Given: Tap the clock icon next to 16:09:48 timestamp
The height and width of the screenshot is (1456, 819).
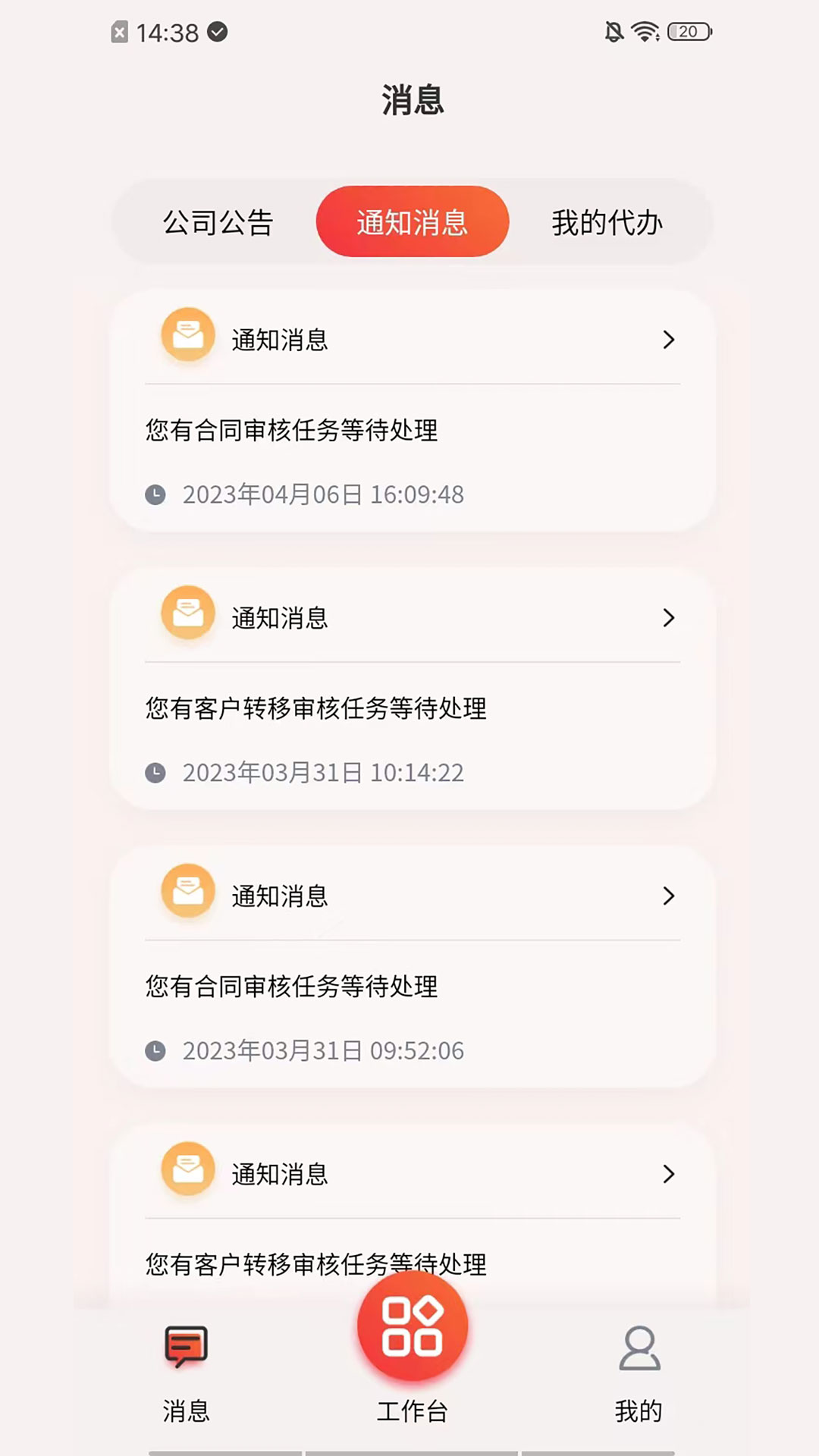Looking at the screenshot, I should point(155,494).
